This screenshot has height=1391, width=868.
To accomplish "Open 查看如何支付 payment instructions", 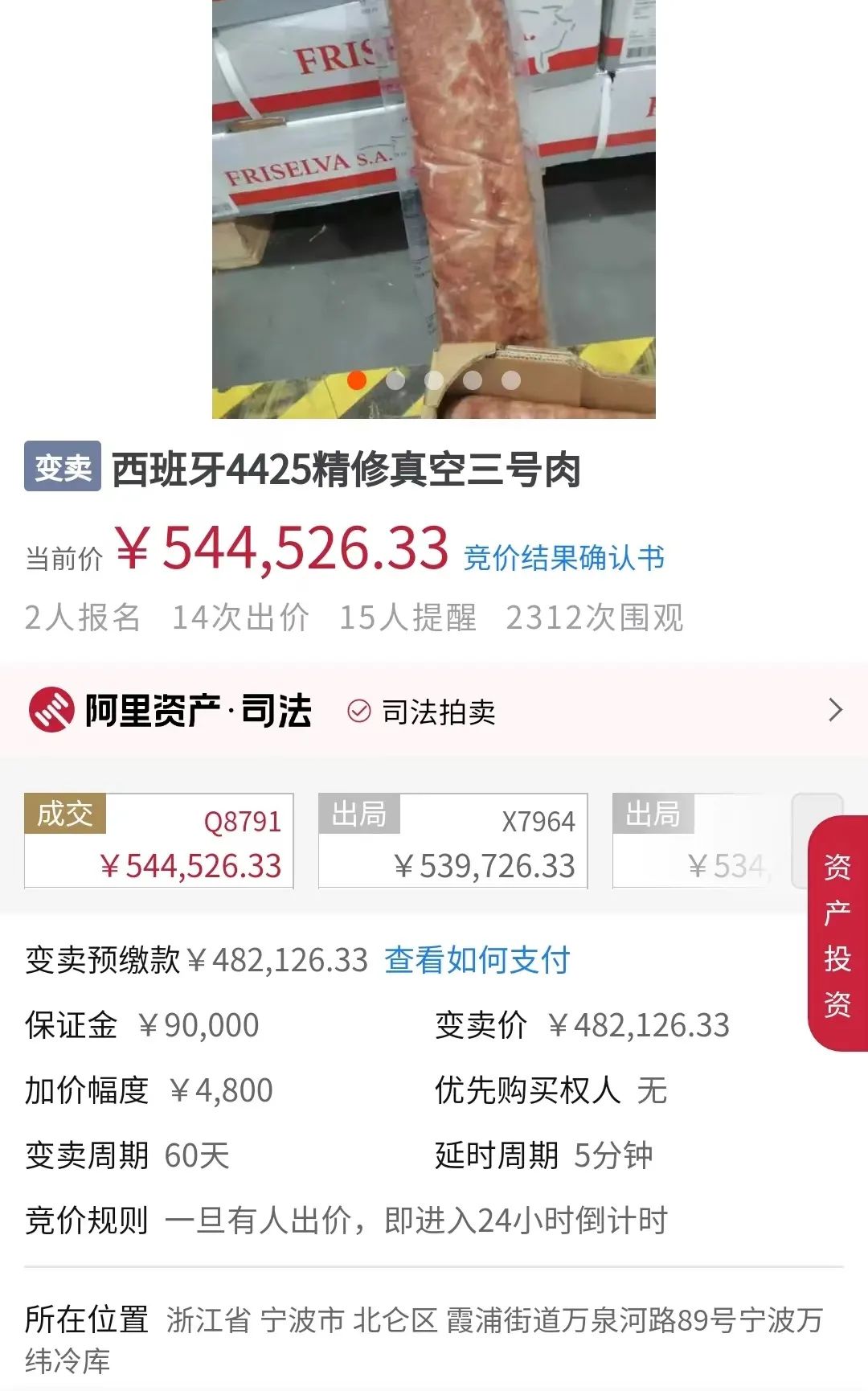I will click(x=477, y=960).
